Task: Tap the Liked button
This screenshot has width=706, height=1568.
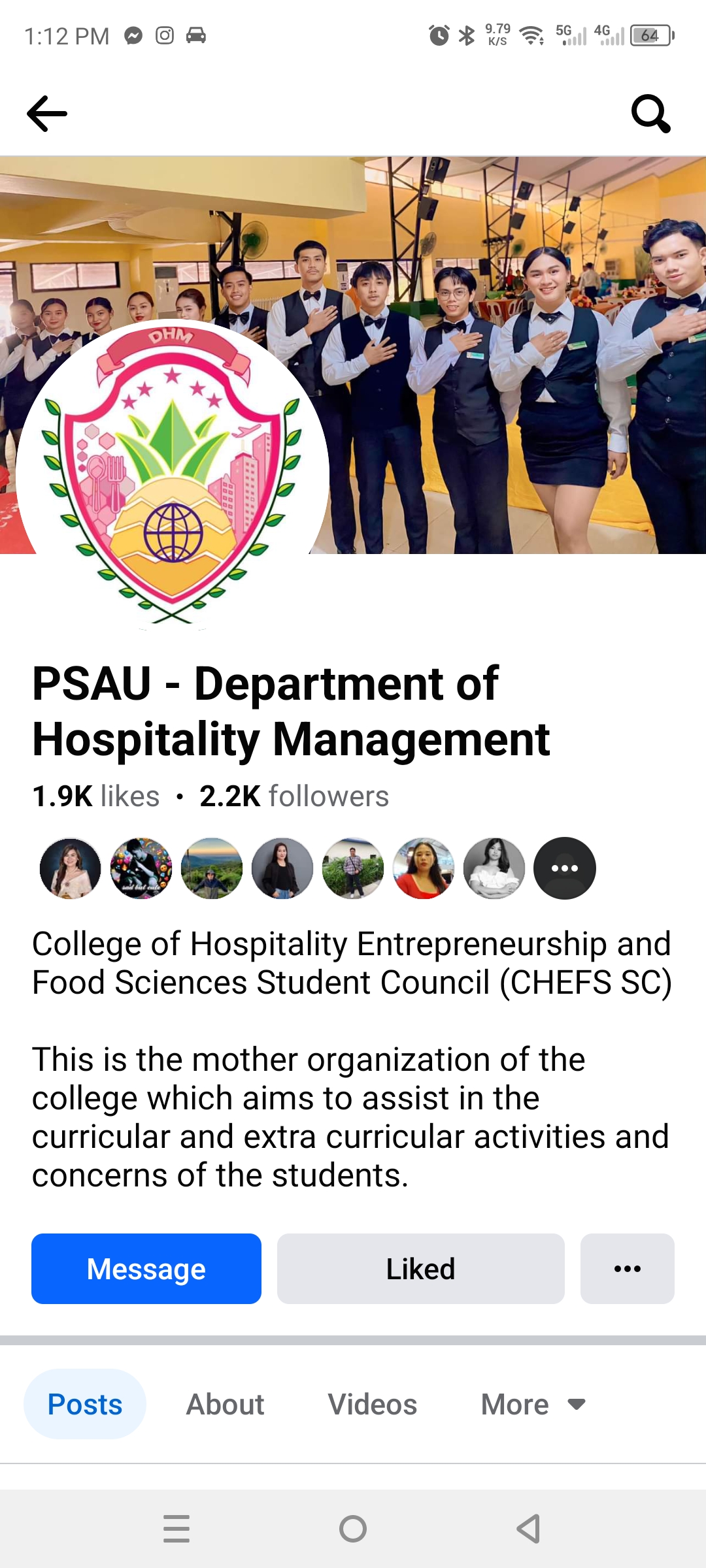Action: (420, 1269)
